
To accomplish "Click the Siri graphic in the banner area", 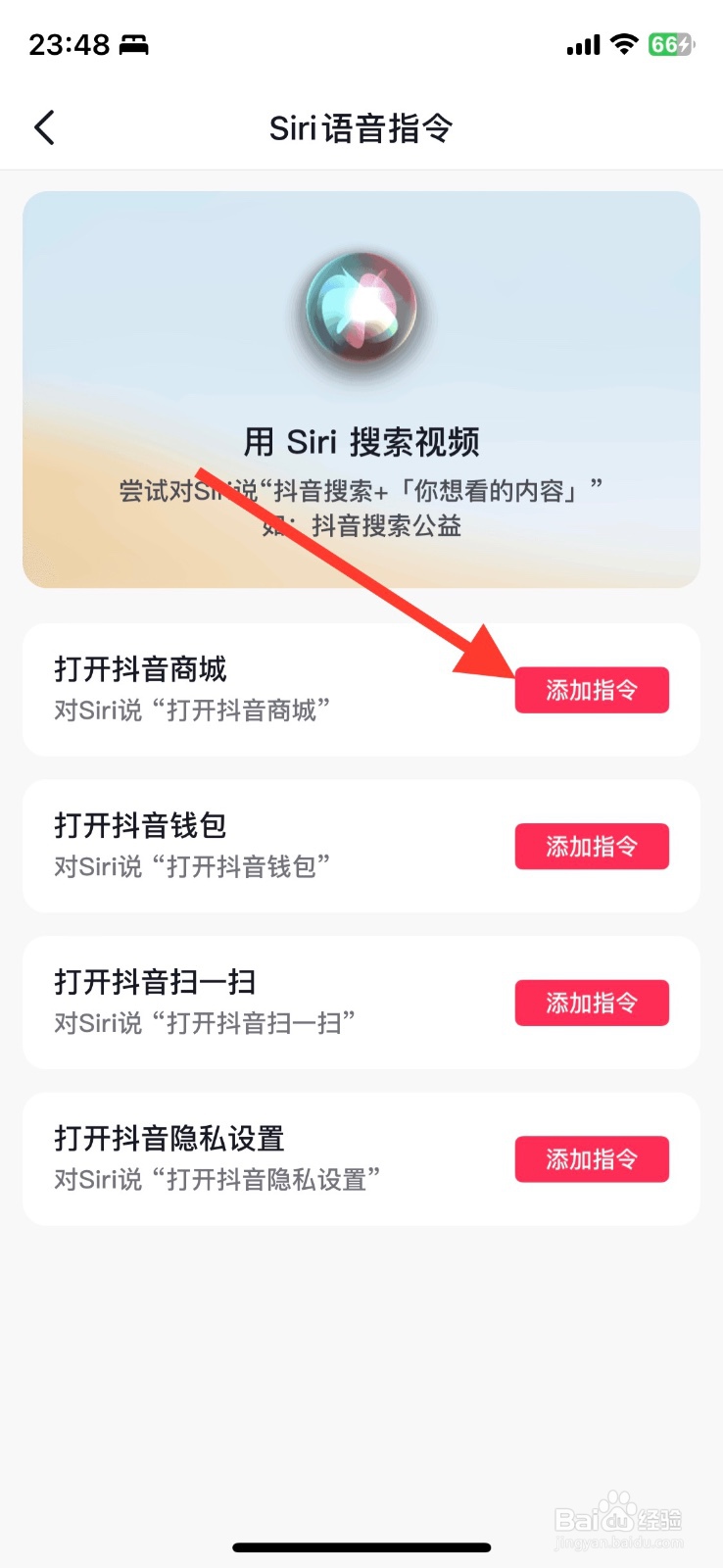I will pos(361,314).
